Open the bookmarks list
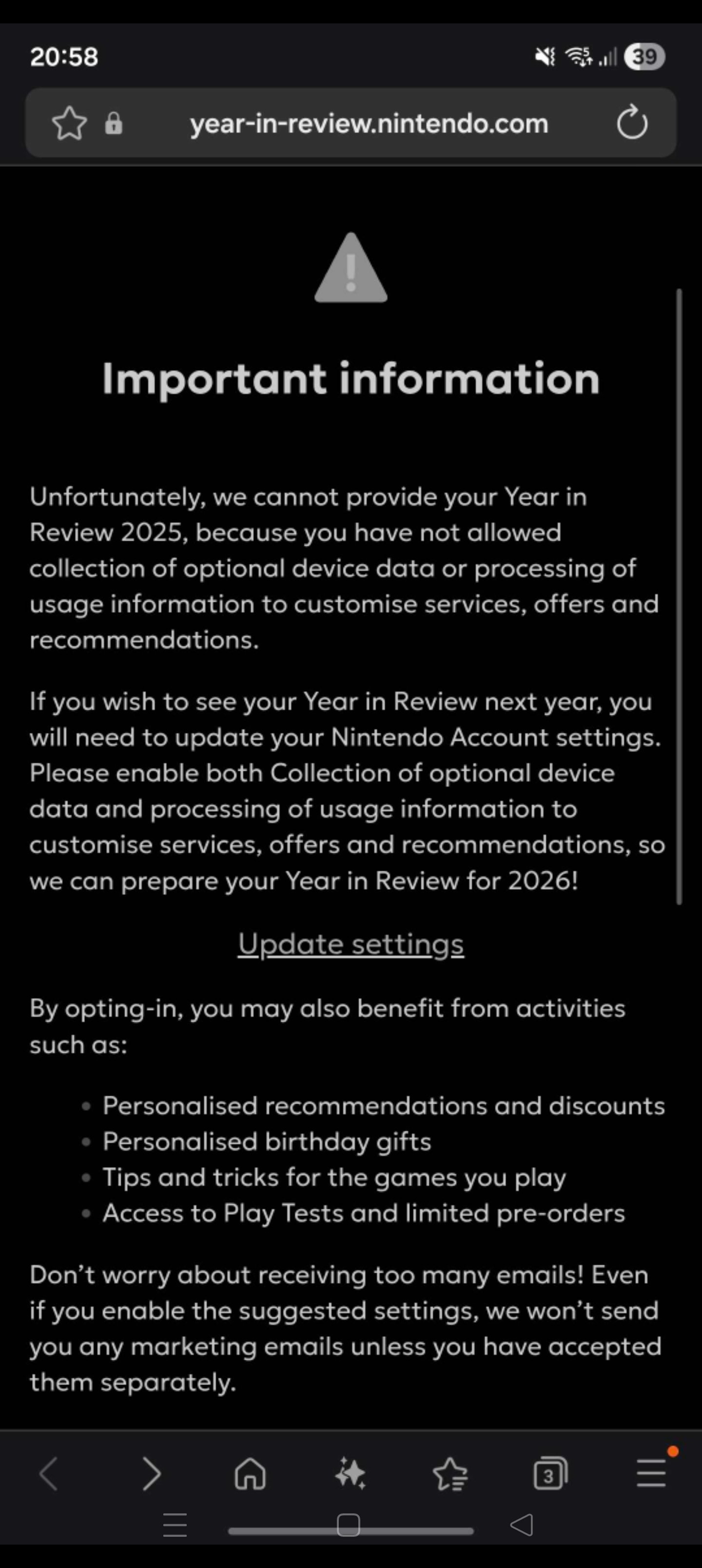This screenshot has height=1568, width=702. click(450, 1473)
